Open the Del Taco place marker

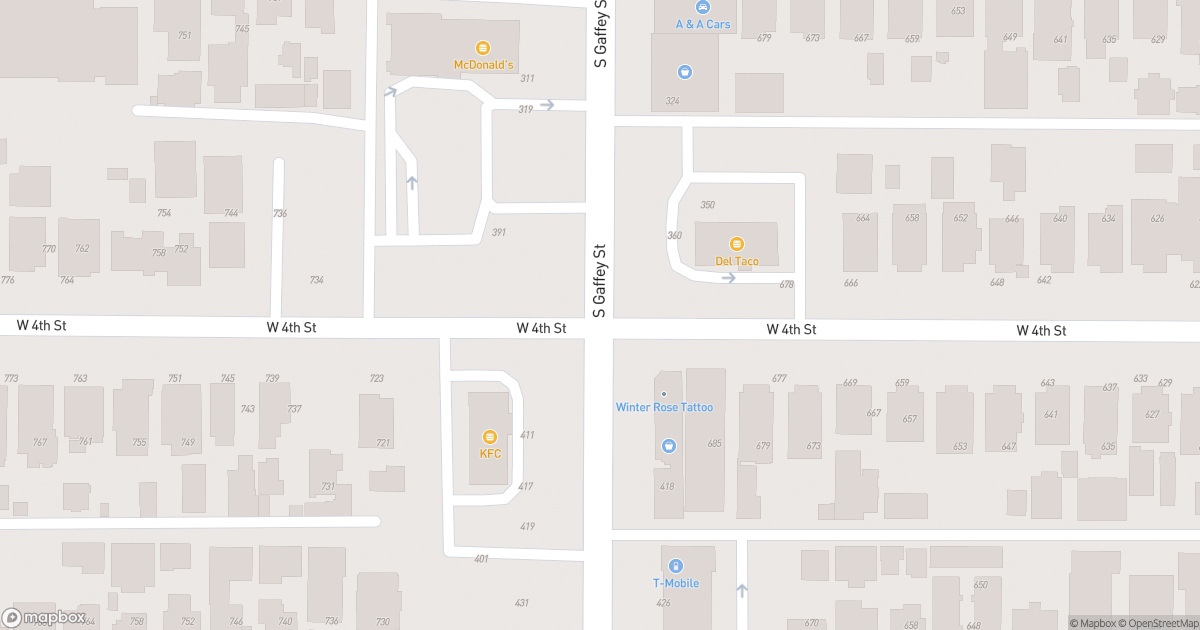(x=737, y=244)
